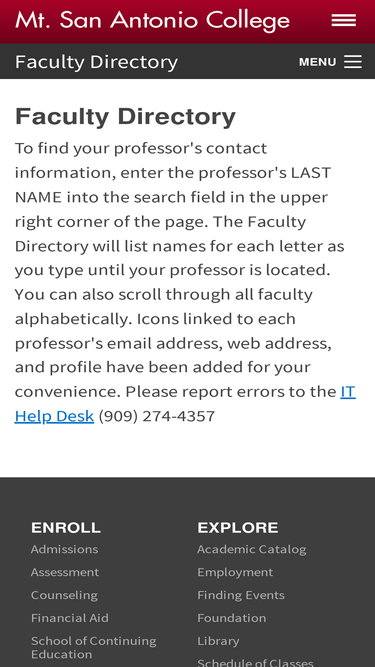
Task: Expand the Faculty Directory MENU
Action: (330, 62)
